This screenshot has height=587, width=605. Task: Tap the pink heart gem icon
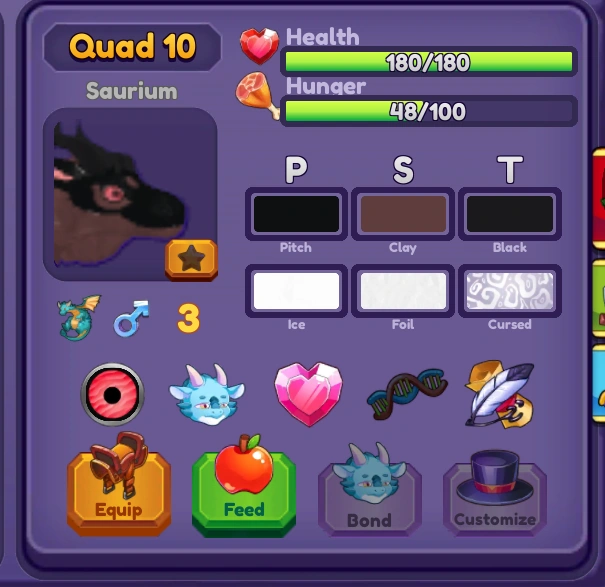coord(307,393)
